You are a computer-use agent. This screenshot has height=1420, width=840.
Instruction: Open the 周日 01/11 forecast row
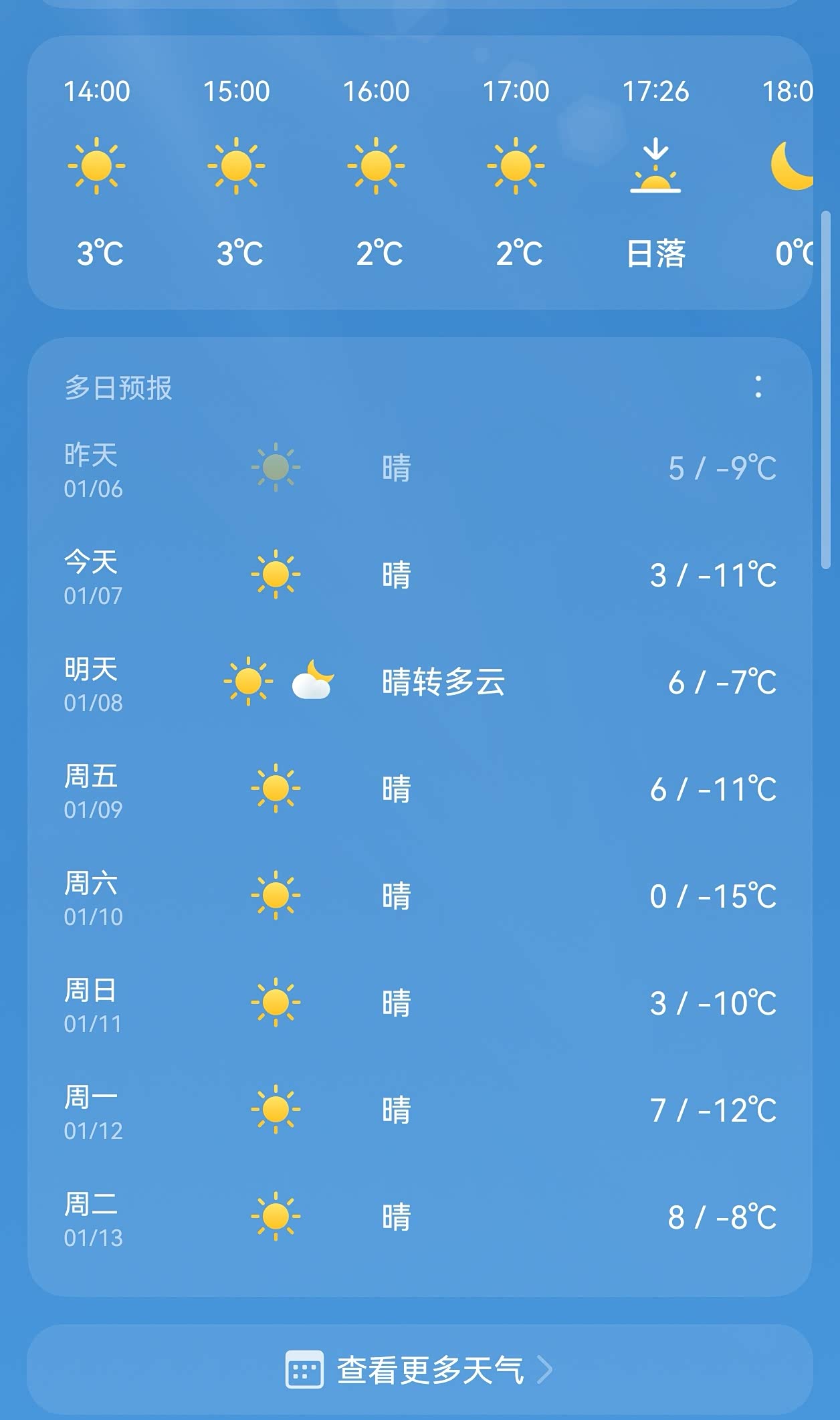(420, 1003)
